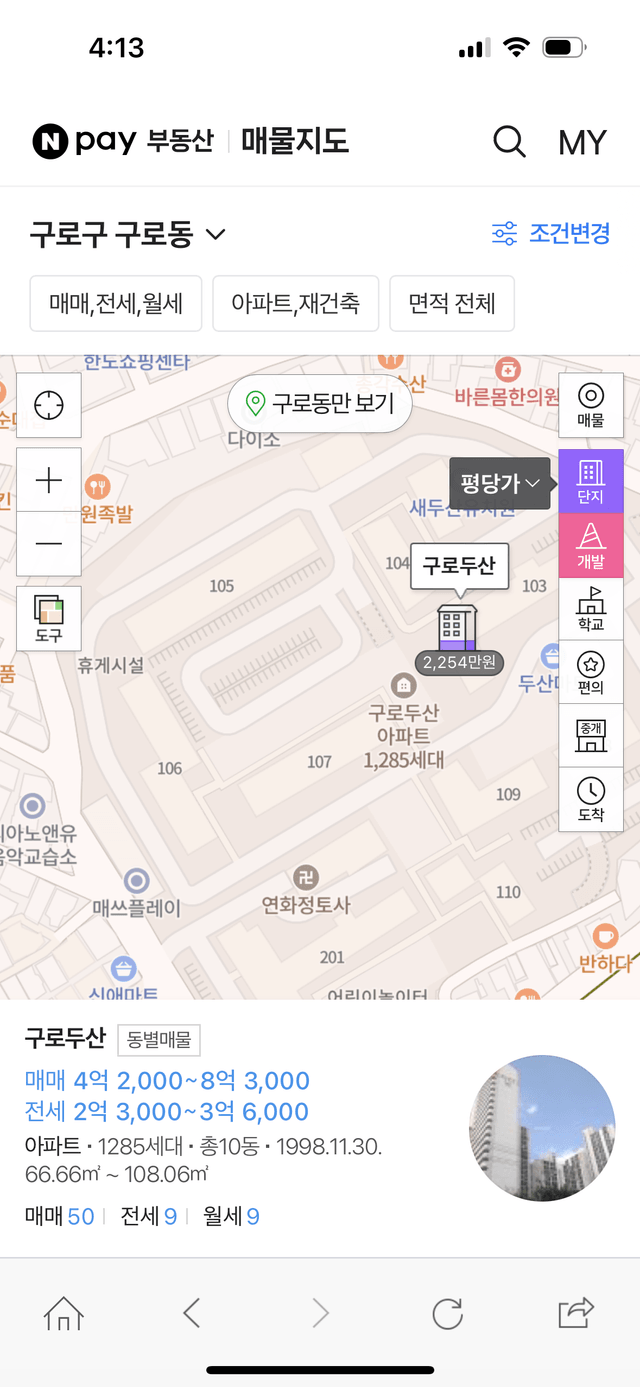Open the 도구 map tools
640x1387 pixels.
(48, 618)
